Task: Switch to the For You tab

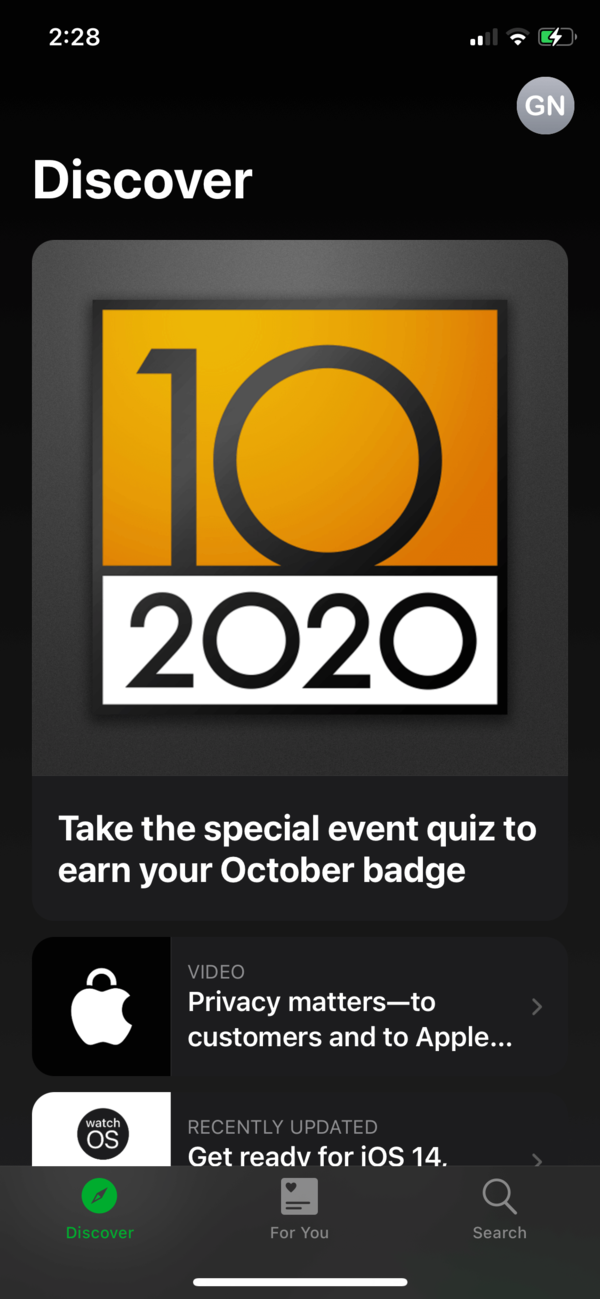Action: [299, 1208]
